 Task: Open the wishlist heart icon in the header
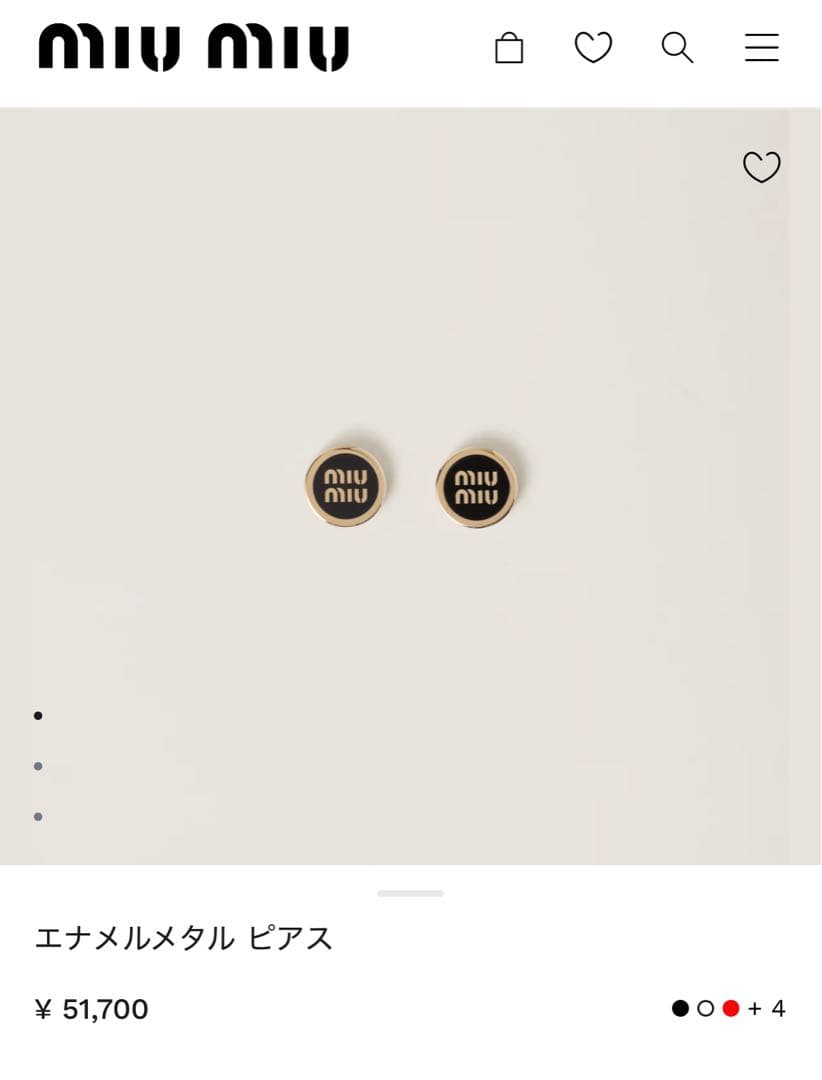[593, 47]
